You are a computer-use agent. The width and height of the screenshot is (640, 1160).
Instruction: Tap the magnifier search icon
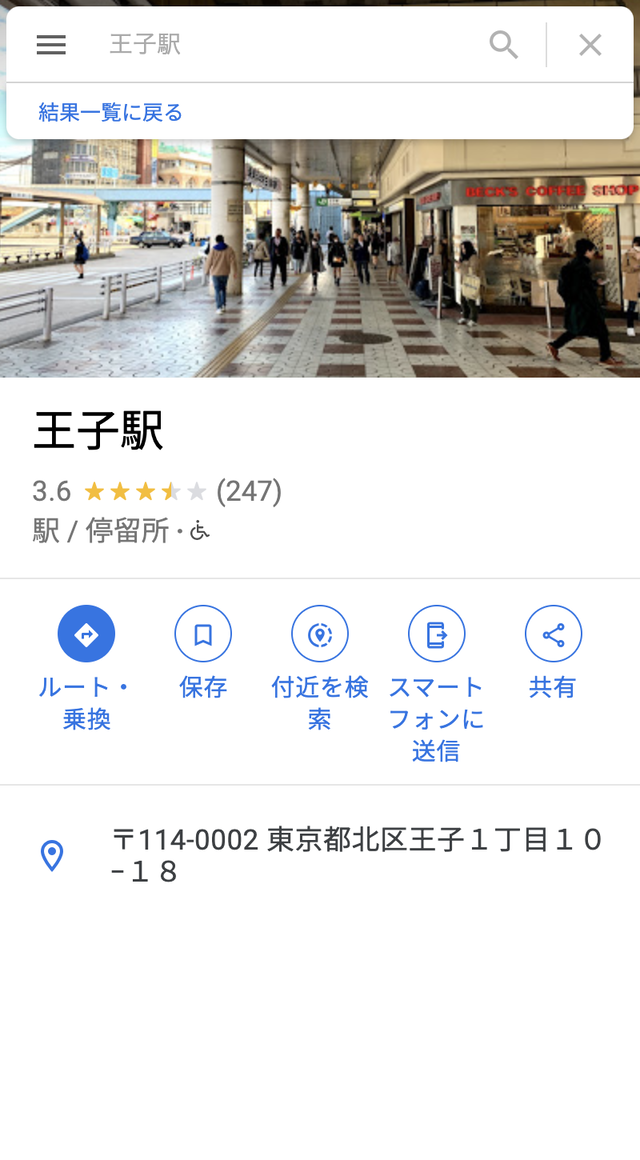(x=503, y=45)
